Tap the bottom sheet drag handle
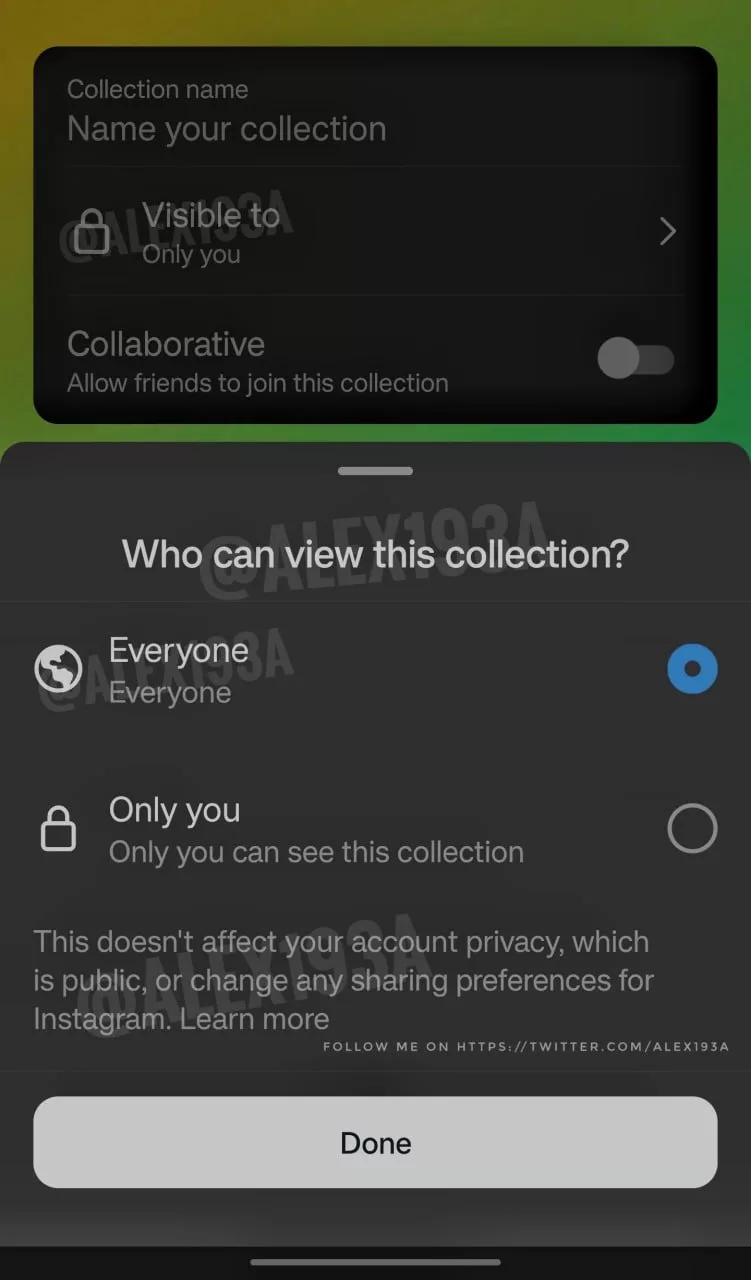The width and height of the screenshot is (751, 1280). click(x=375, y=471)
